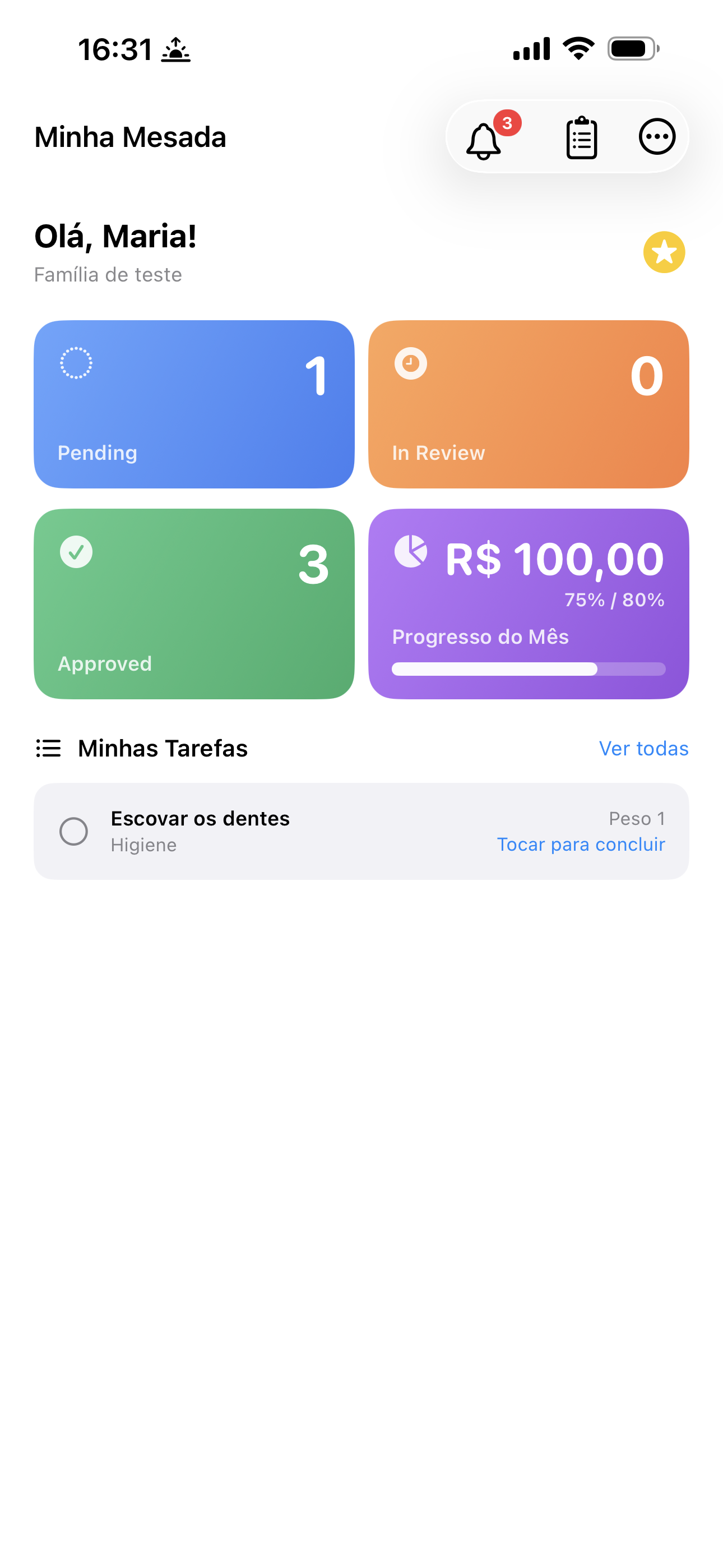Image resolution: width=723 pixels, height=1568 pixels.
Task: Tap the yellow star badge
Action: (x=664, y=252)
